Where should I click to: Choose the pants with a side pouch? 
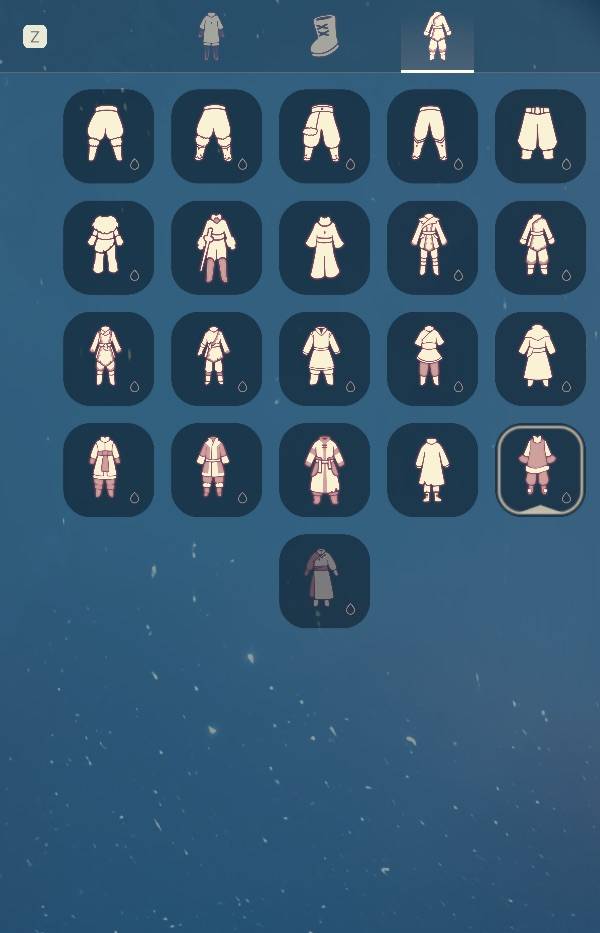click(x=324, y=135)
